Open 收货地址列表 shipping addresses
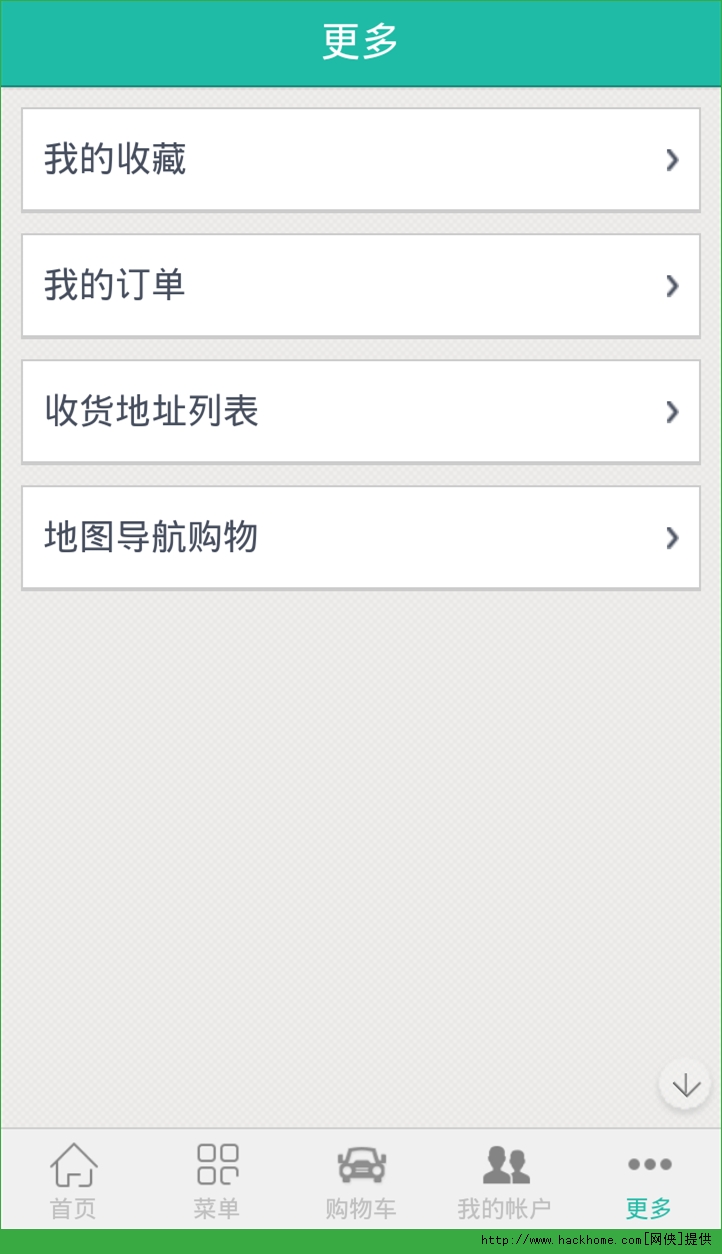Viewport: 722px width, 1254px height. click(360, 412)
